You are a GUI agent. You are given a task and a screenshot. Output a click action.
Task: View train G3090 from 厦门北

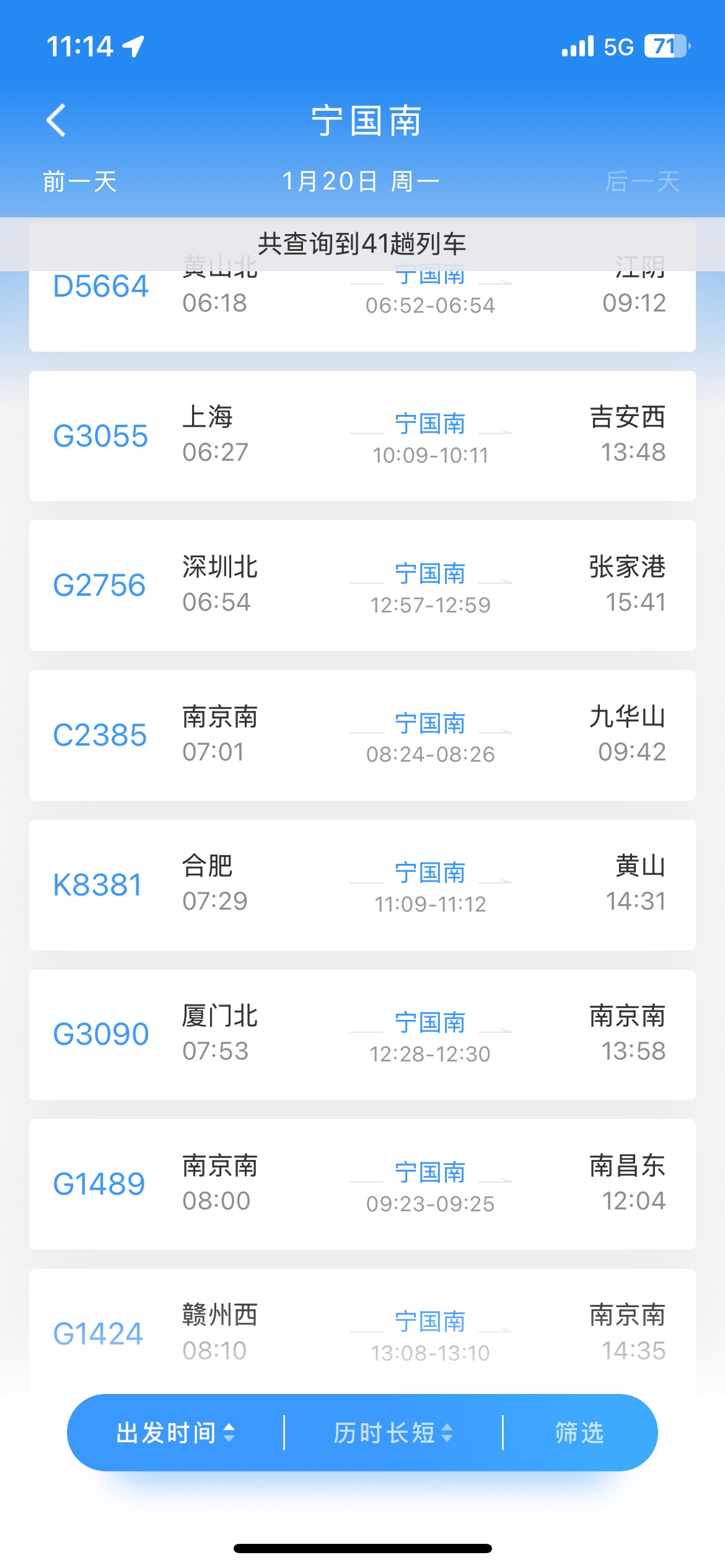(362, 1035)
